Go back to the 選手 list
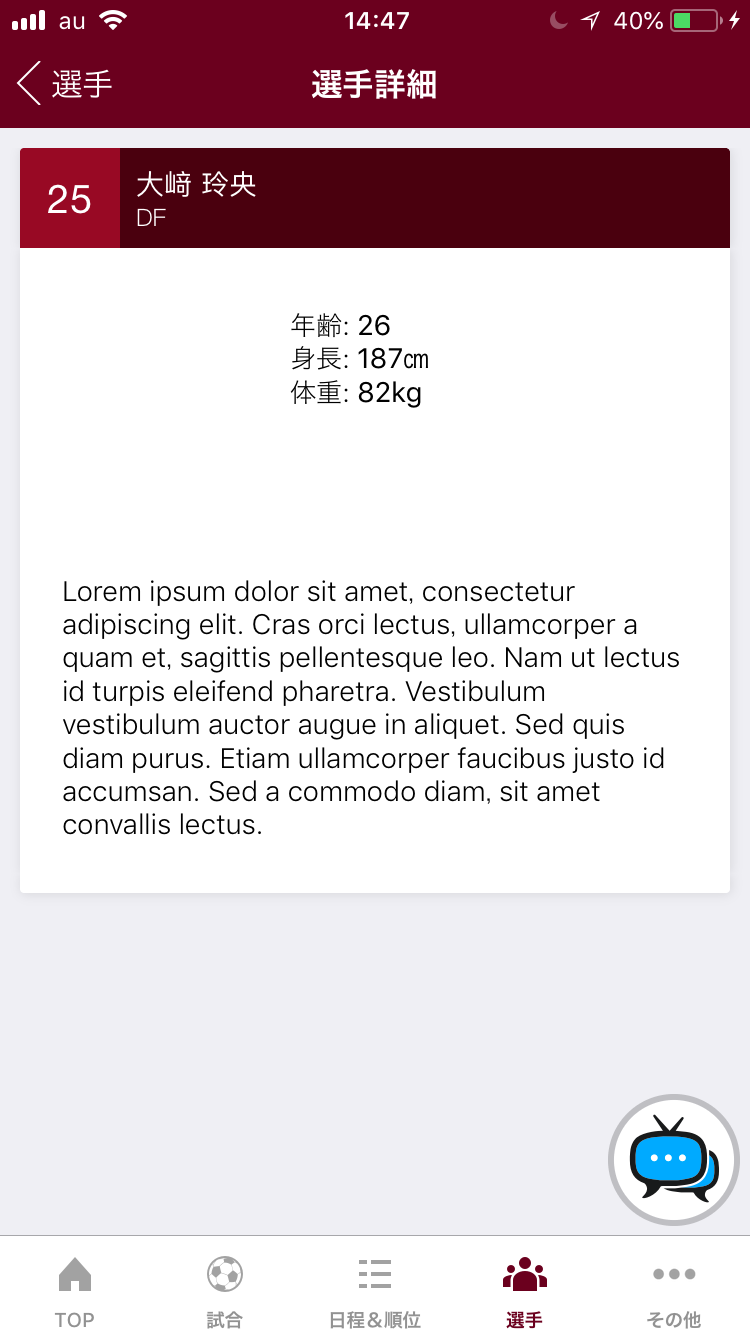Screen dimensions: 750x1334 tap(64, 84)
